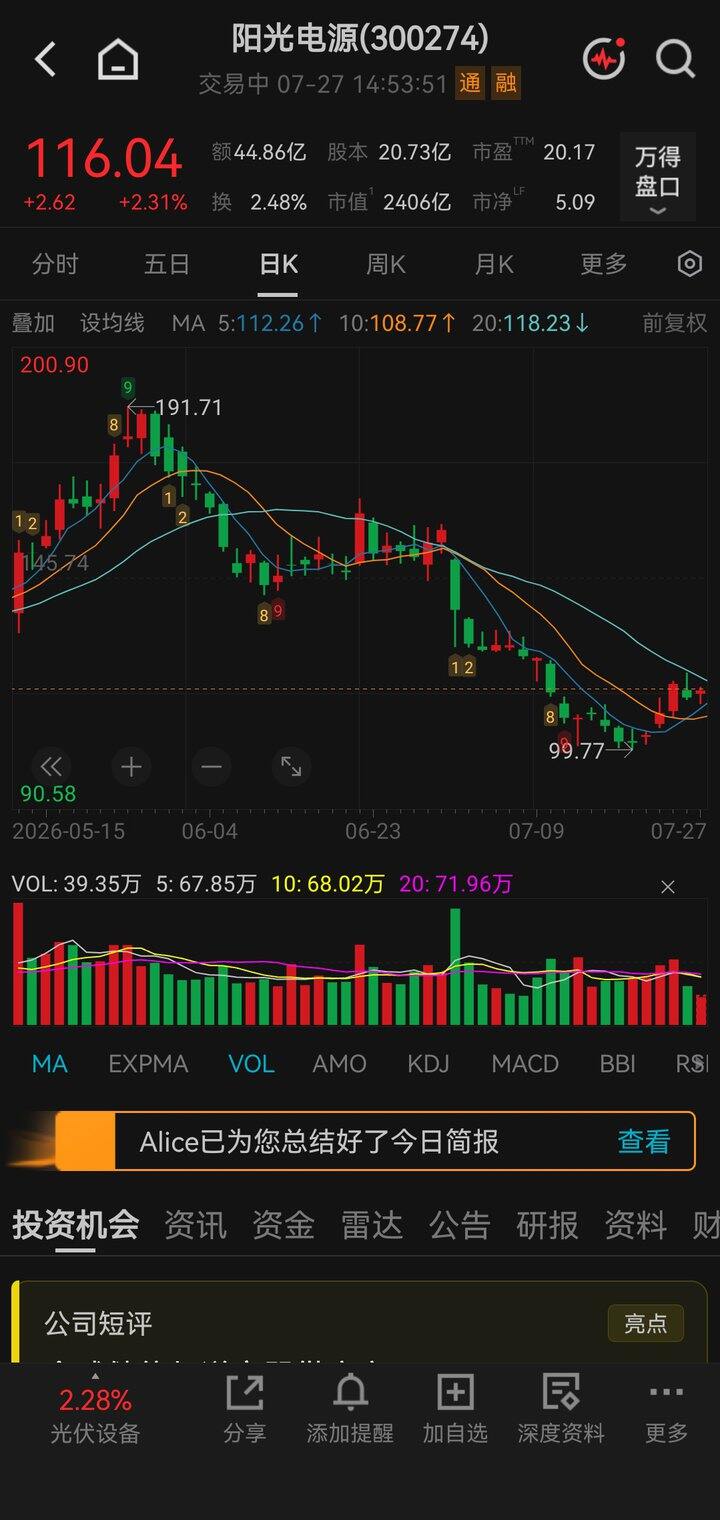The image size is (720, 1520).
Task: Open the search magnifier
Action: [x=675, y=60]
